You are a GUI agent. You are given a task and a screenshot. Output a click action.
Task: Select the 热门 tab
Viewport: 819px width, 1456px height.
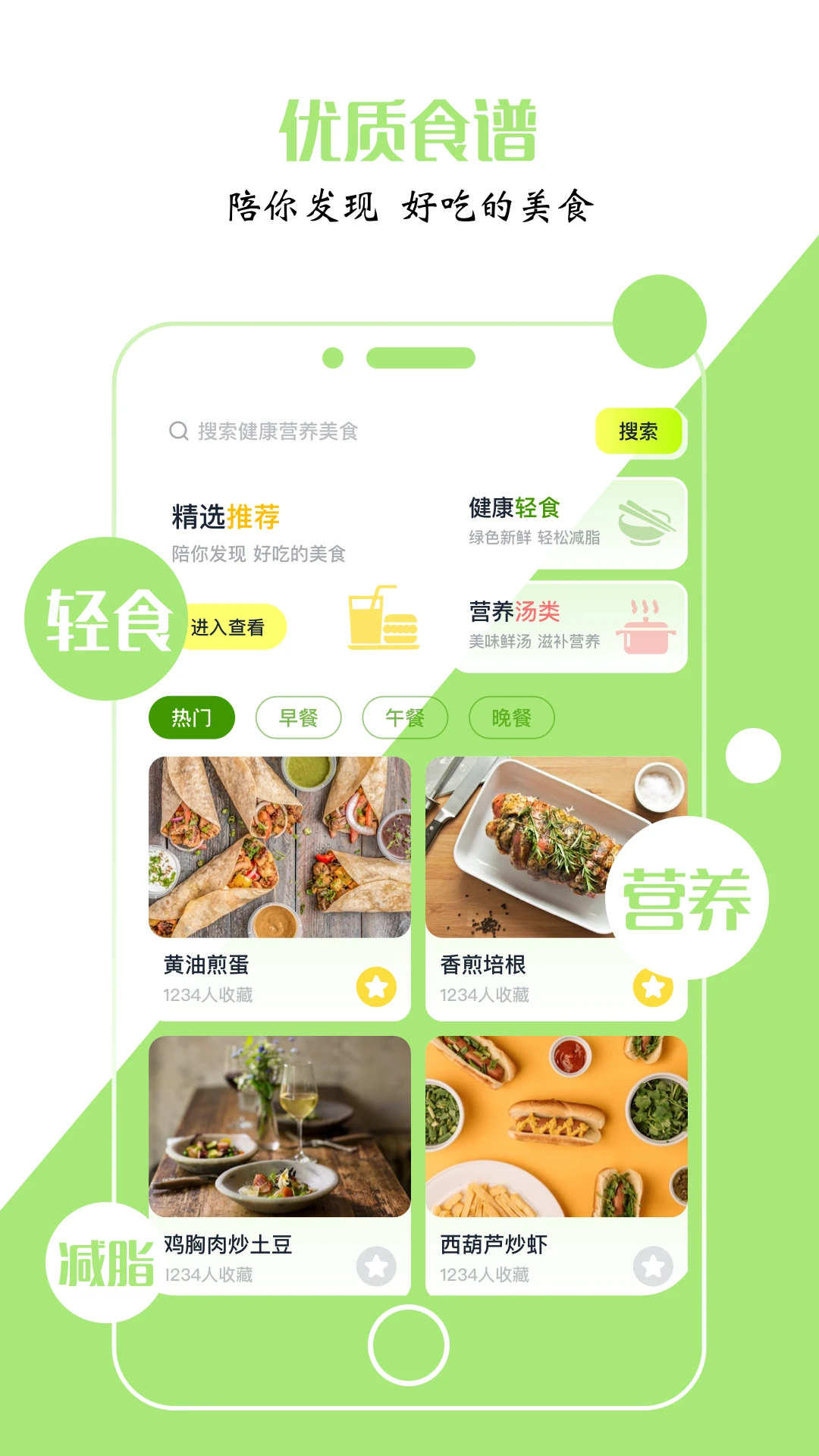pos(193,716)
